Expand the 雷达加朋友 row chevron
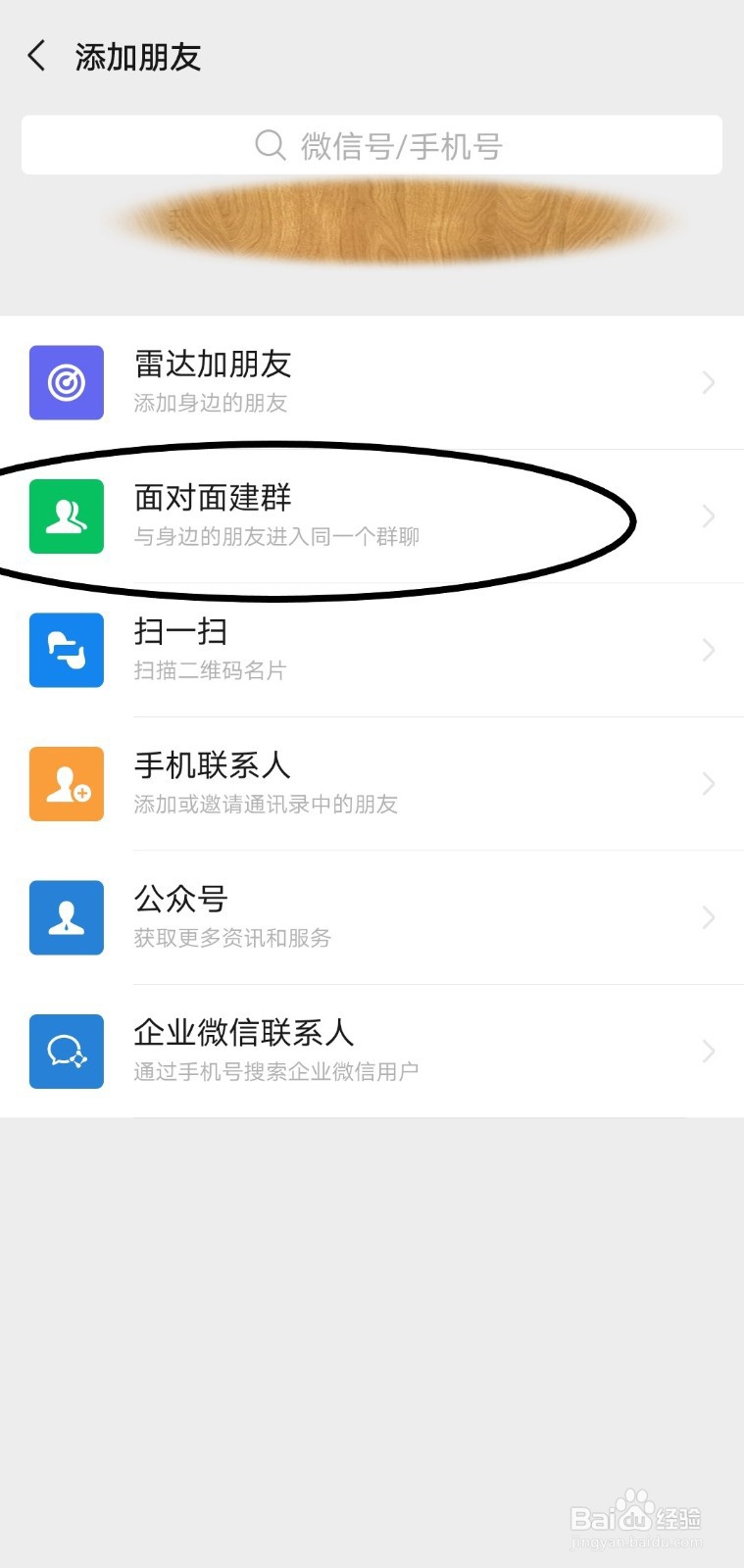Image resolution: width=744 pixels, height=1568 pixels. click(x=709, y=383)
